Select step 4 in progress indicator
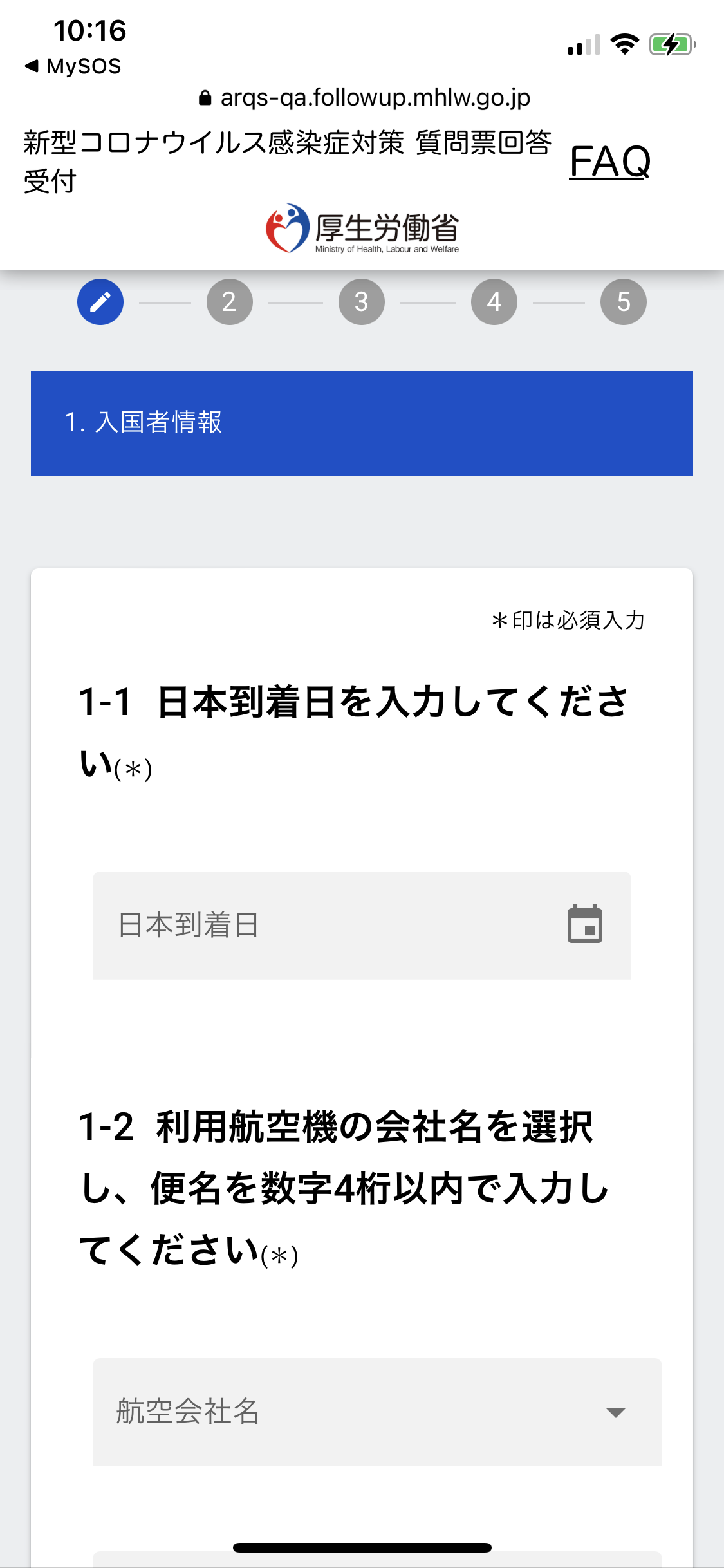The height and width of the screenshot is (1568, 724). (x=494, y=302)
